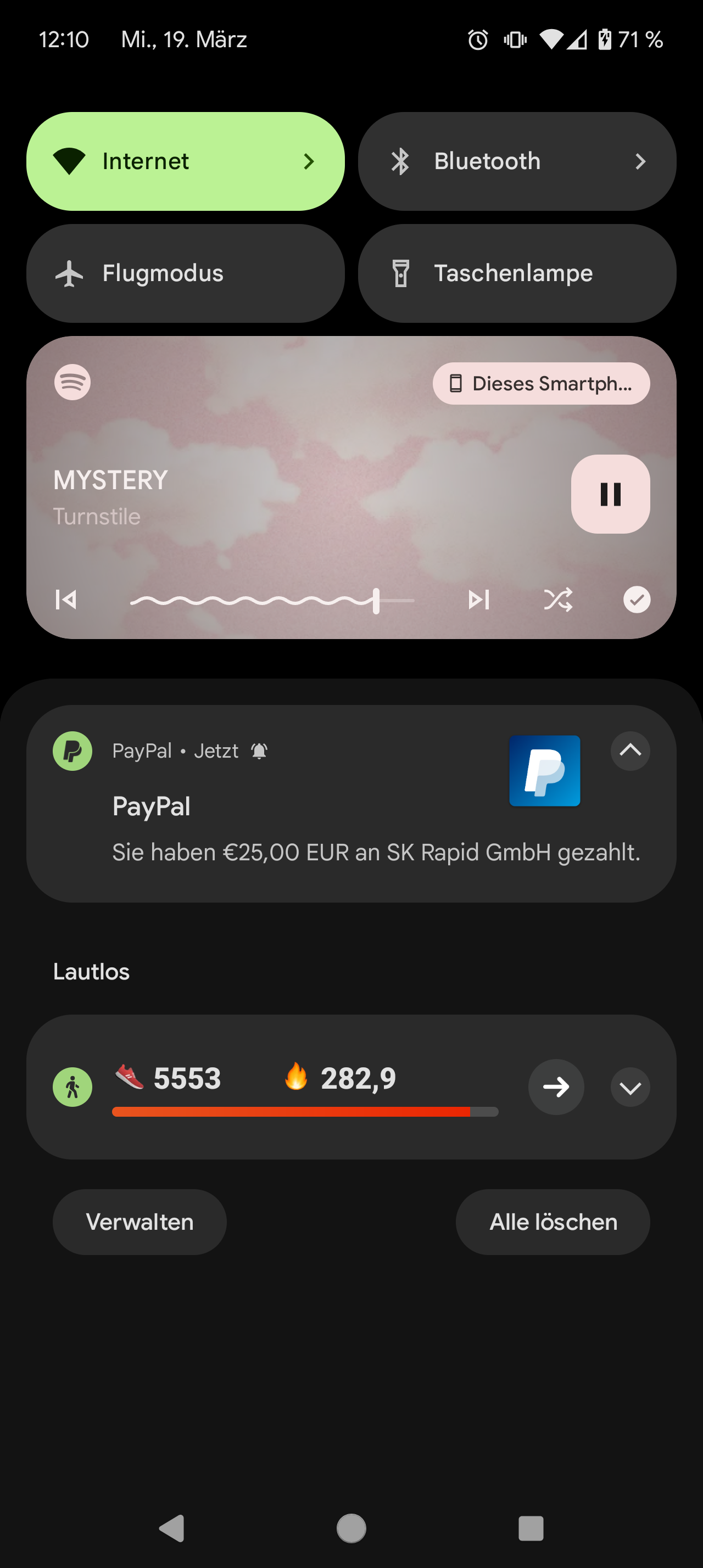Pause the song MYSTERY
The height and width of the screenshot is (1568, 703).
(x=610, y=494)
